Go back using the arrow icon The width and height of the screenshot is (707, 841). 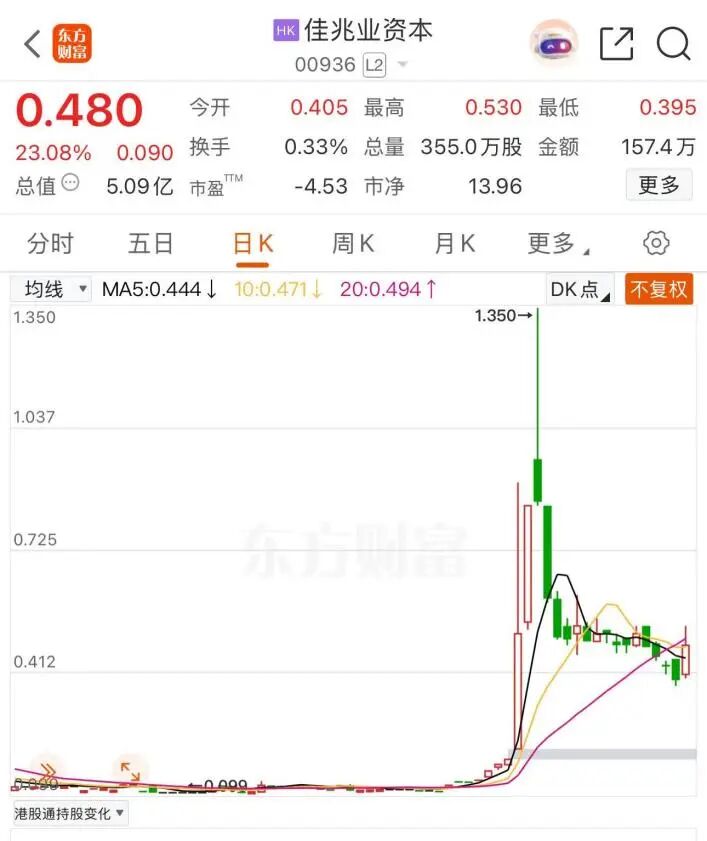[33, 44]
